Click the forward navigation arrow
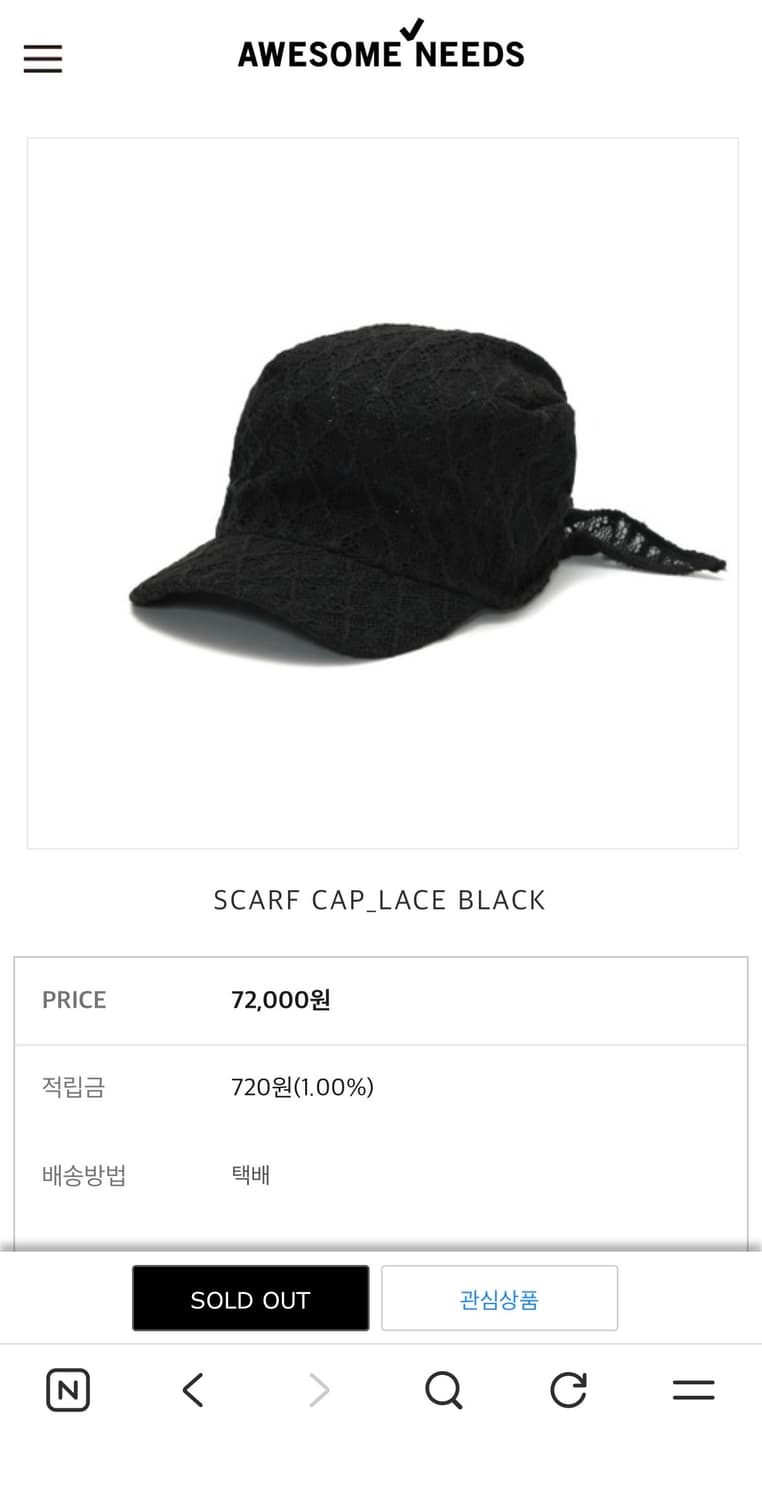Viewport: 762px width, 1500px height. tap(318, 1389)
